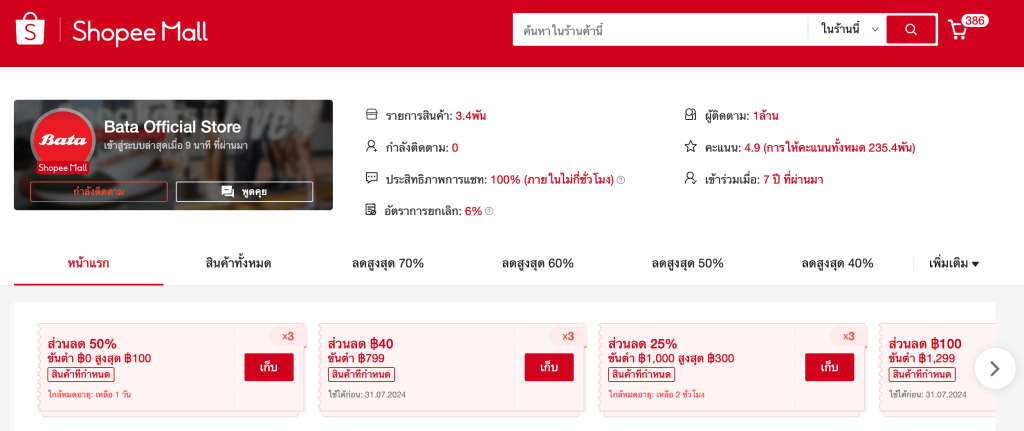Go to Shopee Mall home logo
Screen dimensions: 1024x431
112,31
